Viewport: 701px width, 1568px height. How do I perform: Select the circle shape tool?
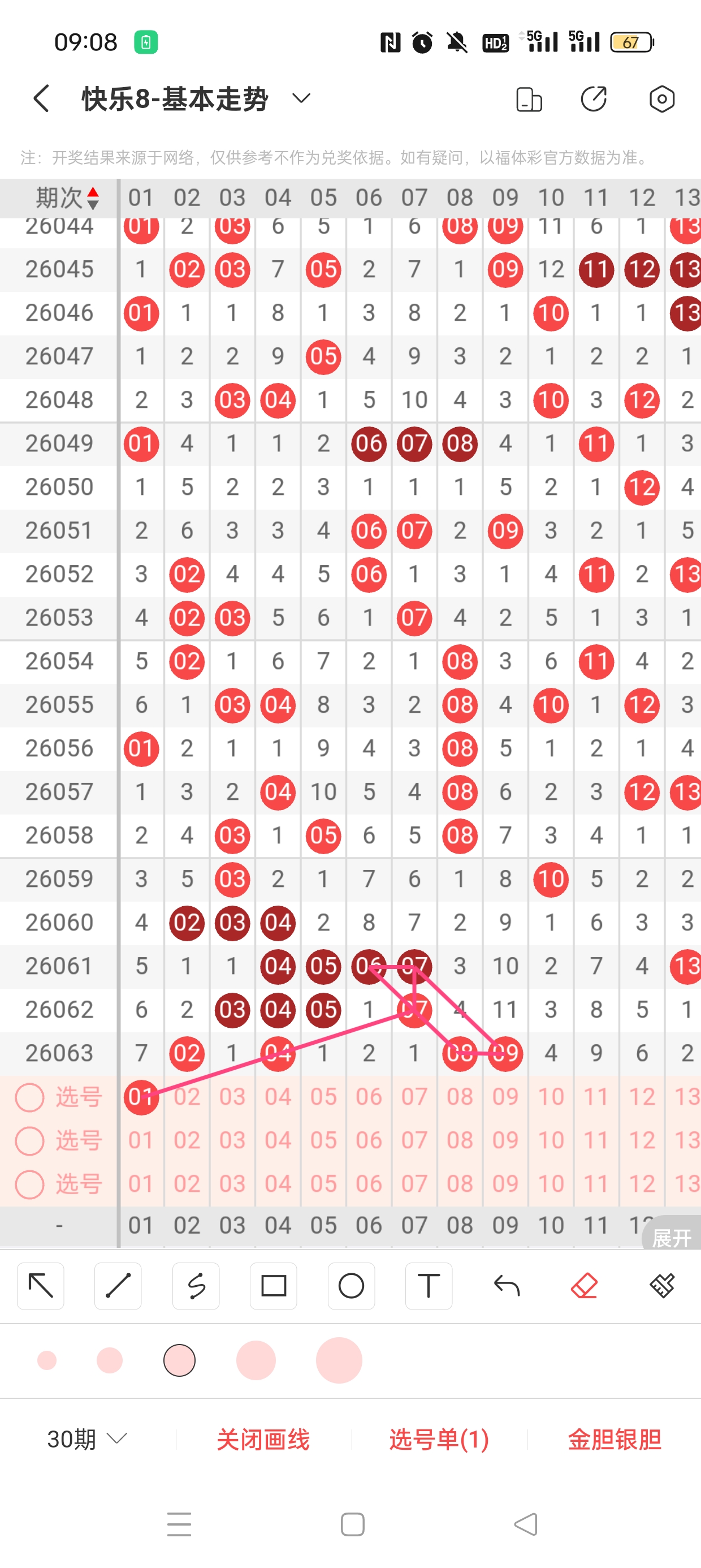point(351,1286)
